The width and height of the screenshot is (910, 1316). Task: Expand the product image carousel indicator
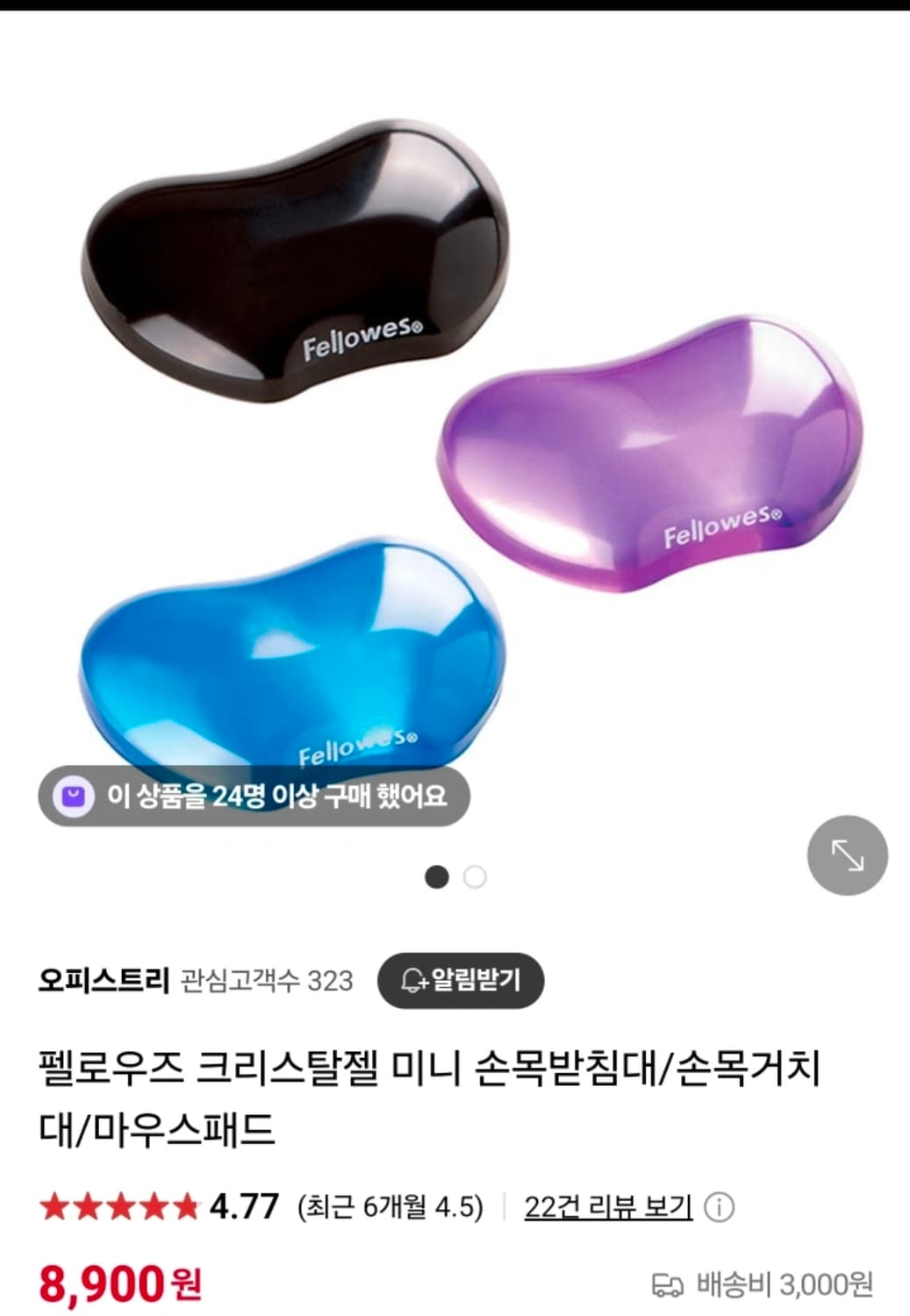click(455, 876)
